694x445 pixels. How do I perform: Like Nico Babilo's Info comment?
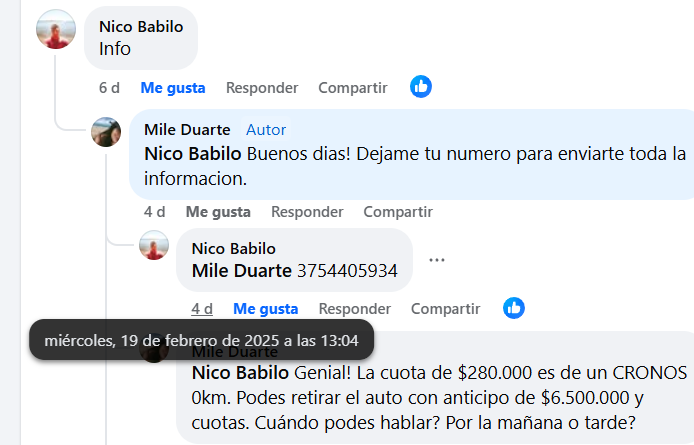[x=173, y=87]
